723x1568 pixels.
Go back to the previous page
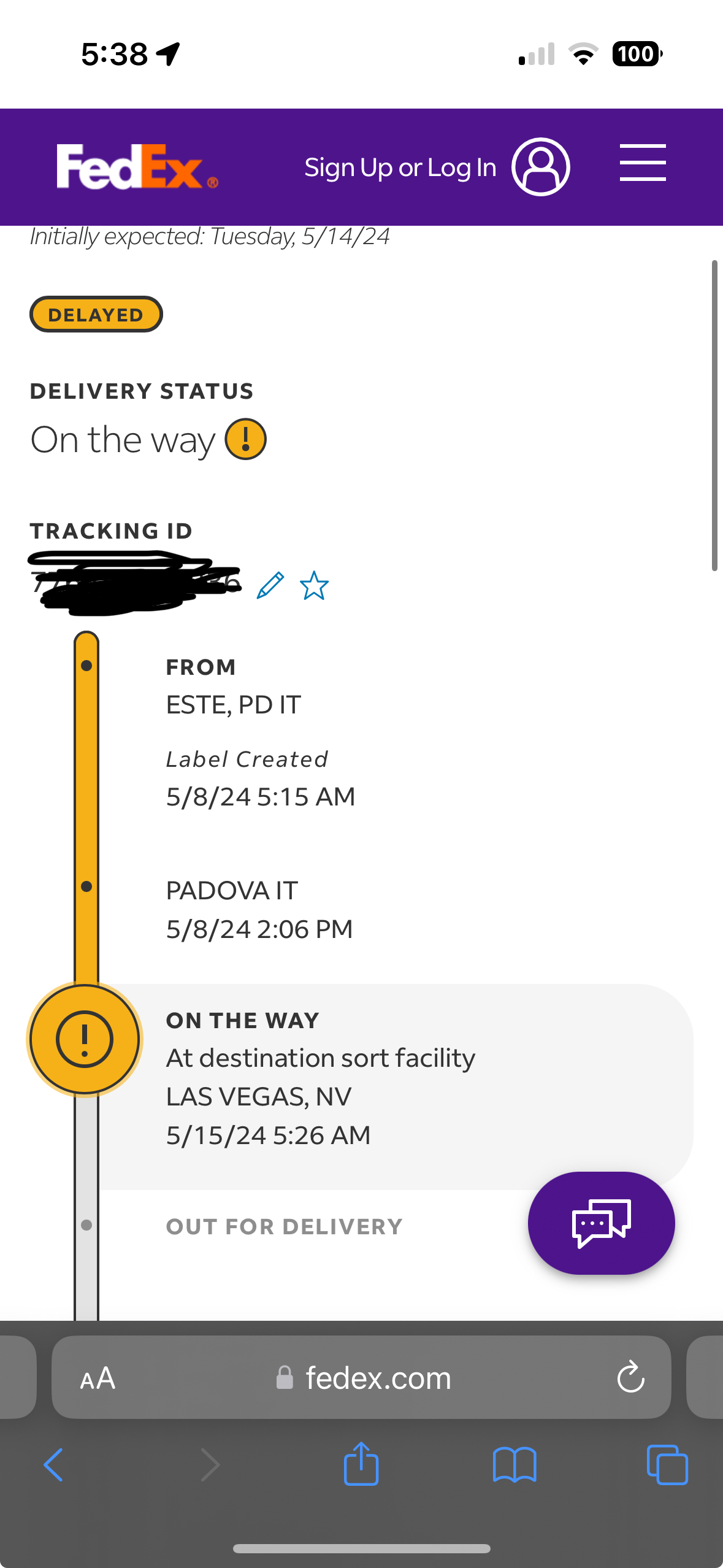[53, 1465]
